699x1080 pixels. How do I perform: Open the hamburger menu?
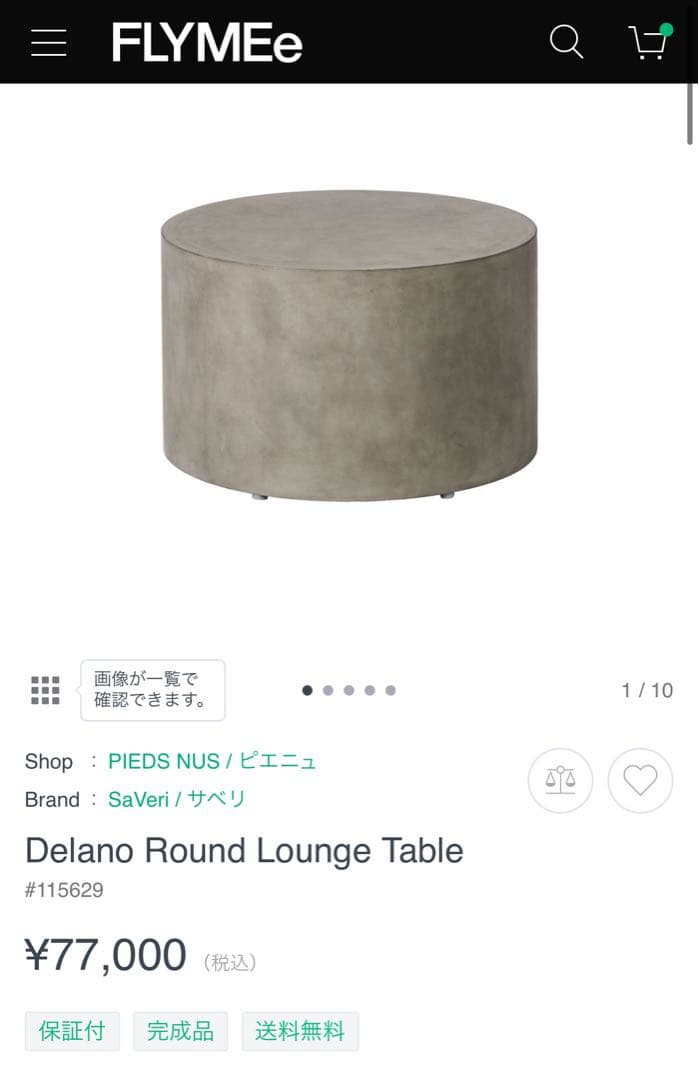pos(48,42)
